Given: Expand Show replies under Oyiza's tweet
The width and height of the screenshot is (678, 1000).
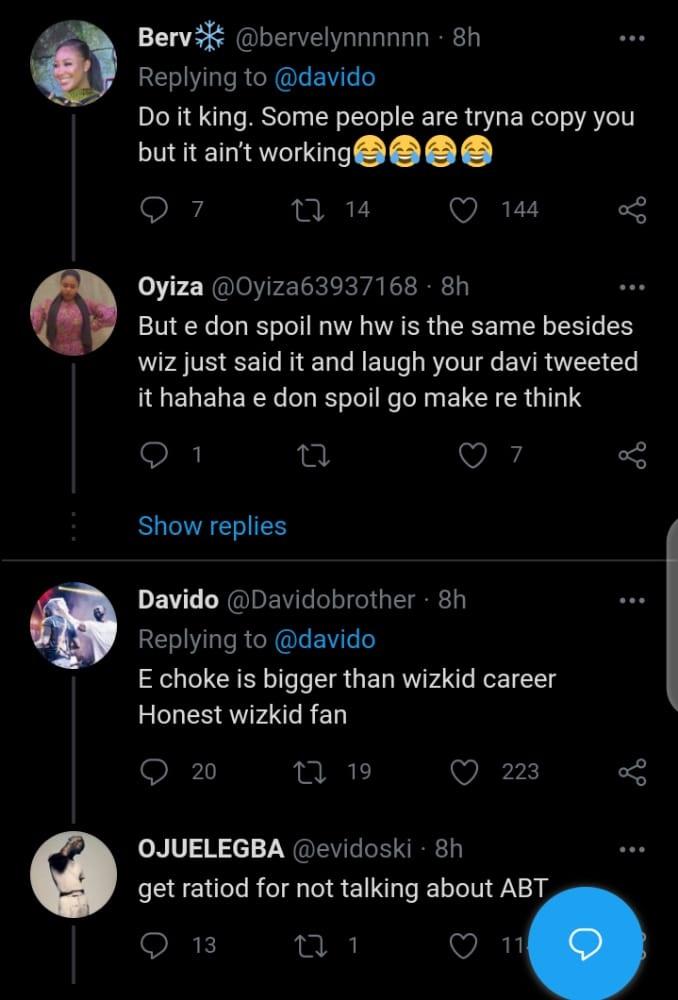Looking at the screenshot, I should 212,526.
